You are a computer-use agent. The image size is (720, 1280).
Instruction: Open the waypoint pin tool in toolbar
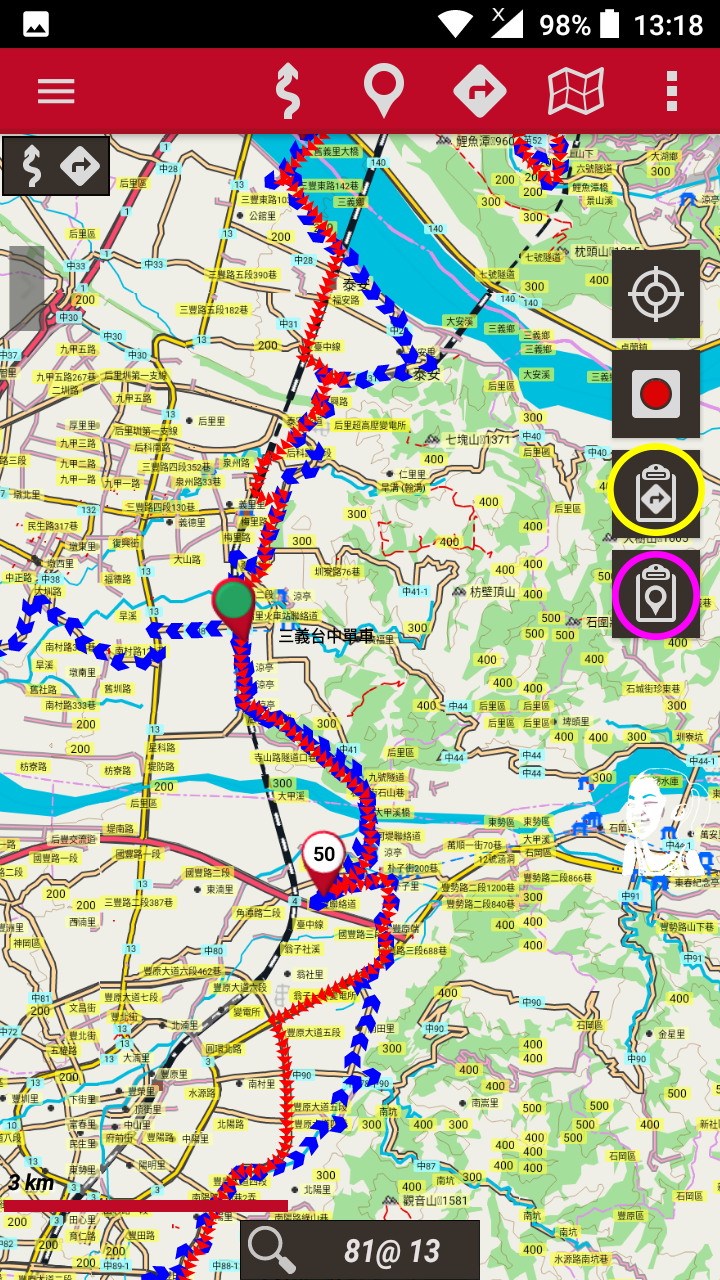pos(384,92)
